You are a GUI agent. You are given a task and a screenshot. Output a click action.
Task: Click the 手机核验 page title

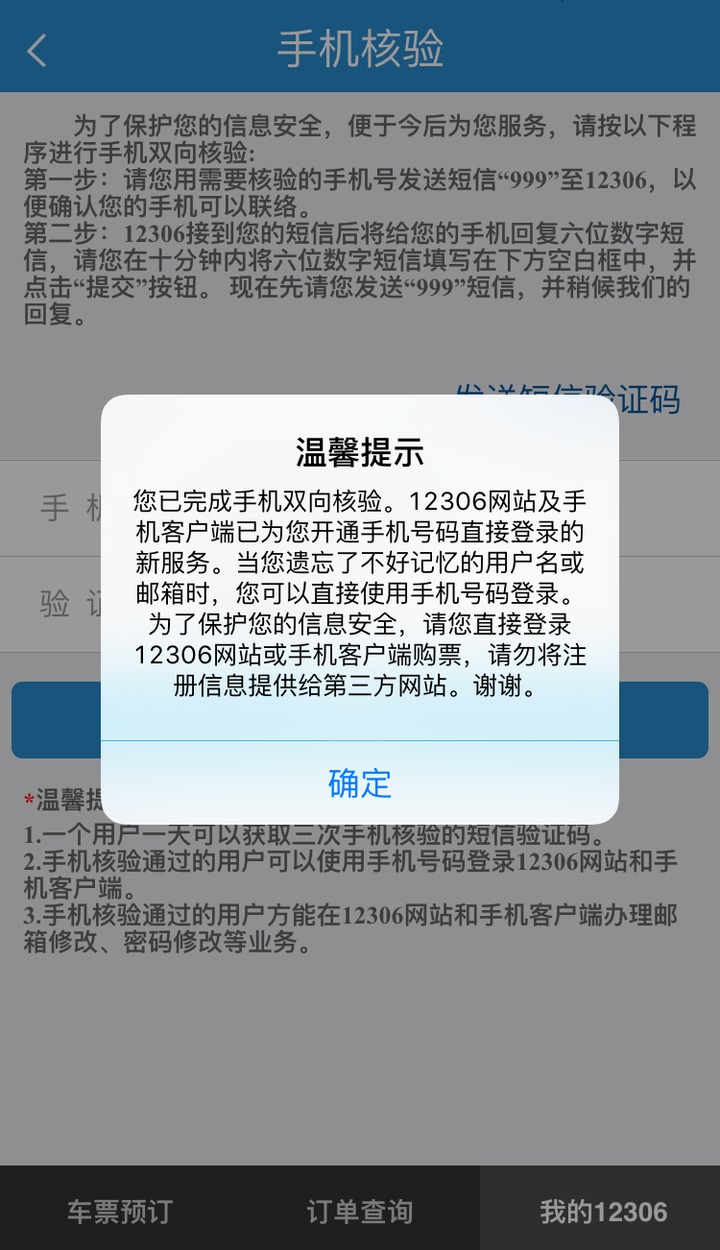(x=360, y=49)
